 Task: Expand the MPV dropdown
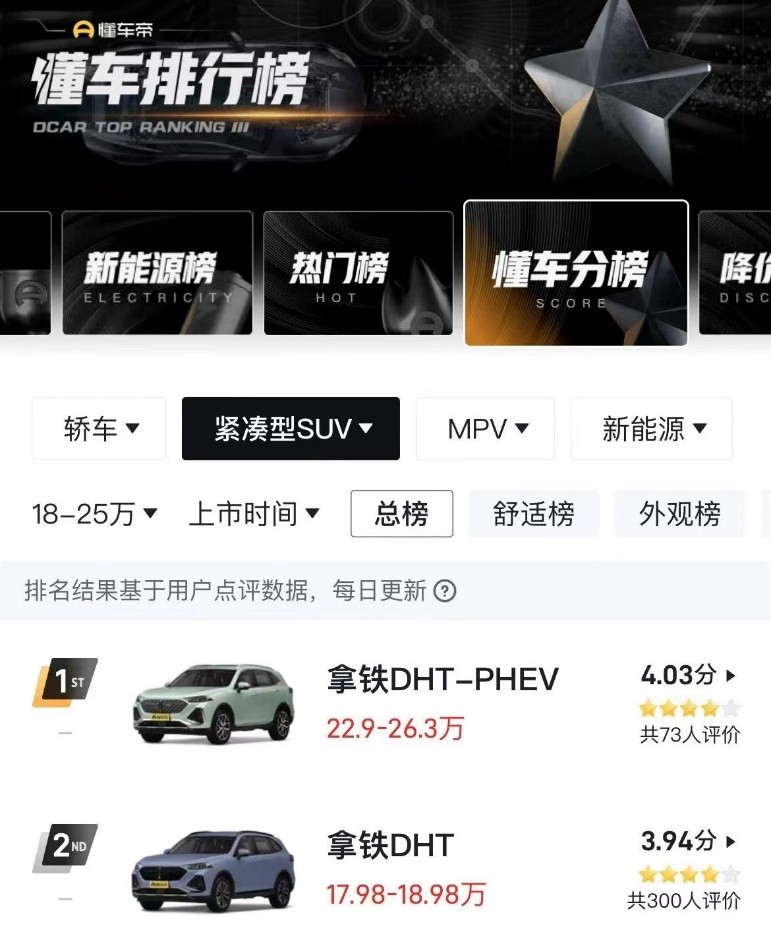pyautogui.click(x=485, y=429)
